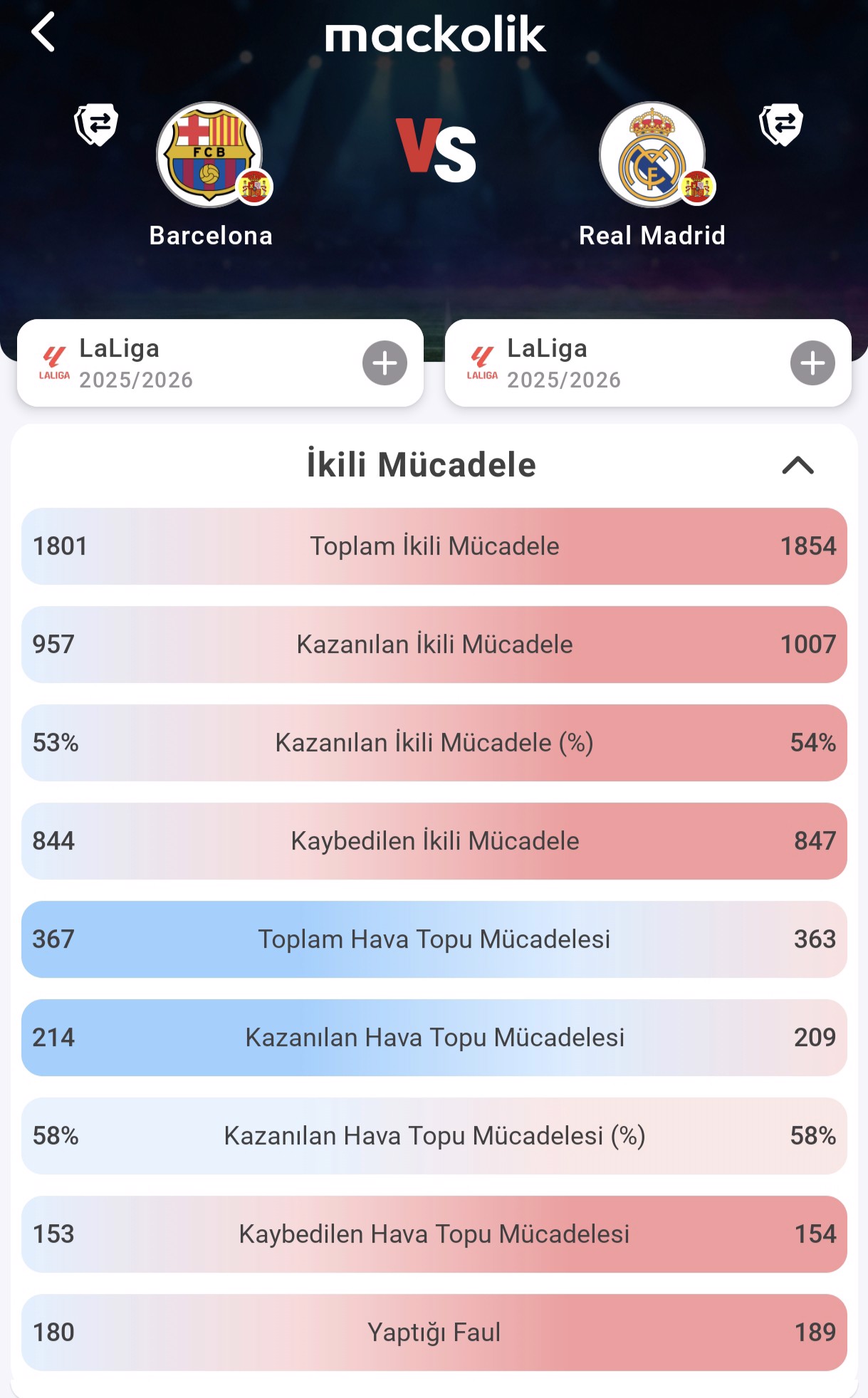Collapse the İkili Mücadele section

click(798, 465)
